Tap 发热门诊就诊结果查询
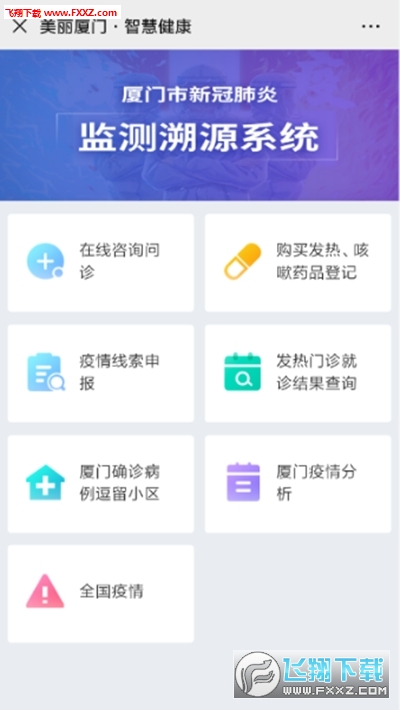The image size is (400, 710). 298,373
